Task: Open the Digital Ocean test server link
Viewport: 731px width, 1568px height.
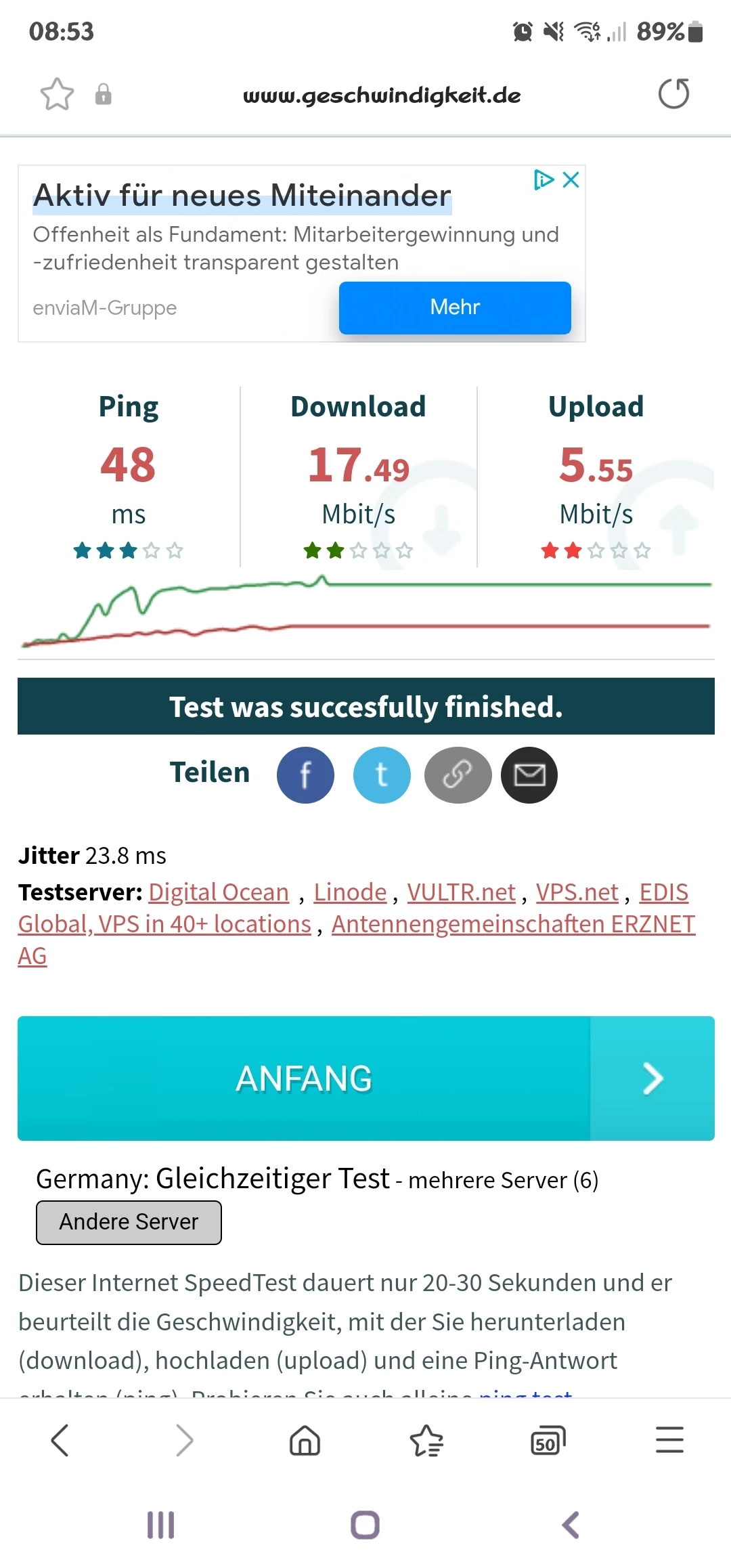Action: (x=219, y=892)
